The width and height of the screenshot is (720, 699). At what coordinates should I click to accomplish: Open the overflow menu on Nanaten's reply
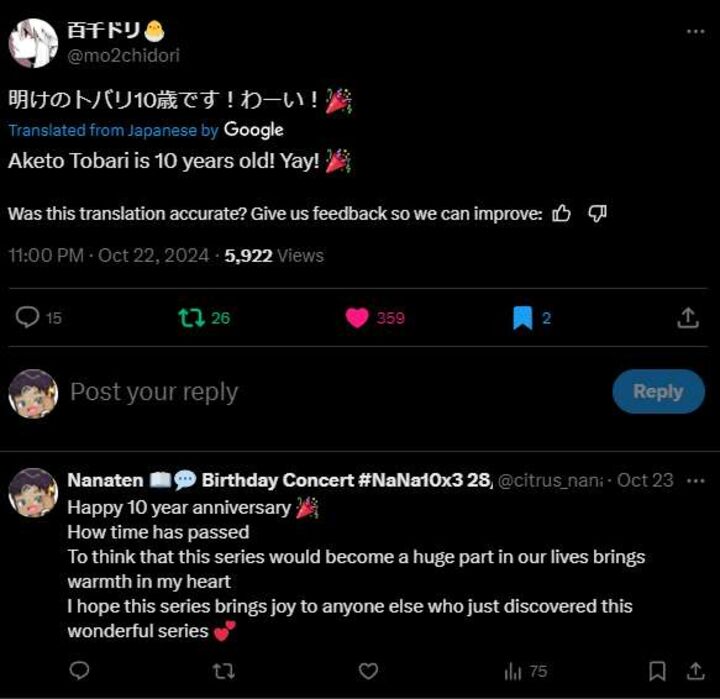tap(695, 480)
